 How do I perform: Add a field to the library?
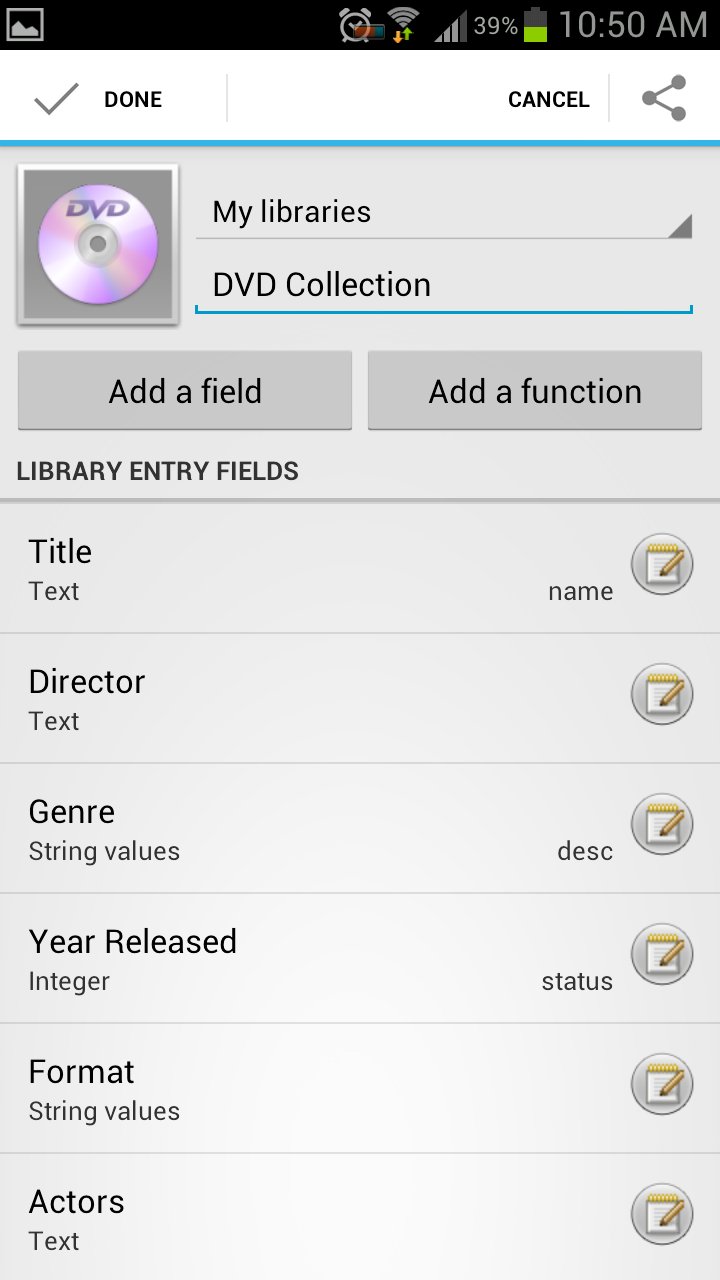[185, 391]
